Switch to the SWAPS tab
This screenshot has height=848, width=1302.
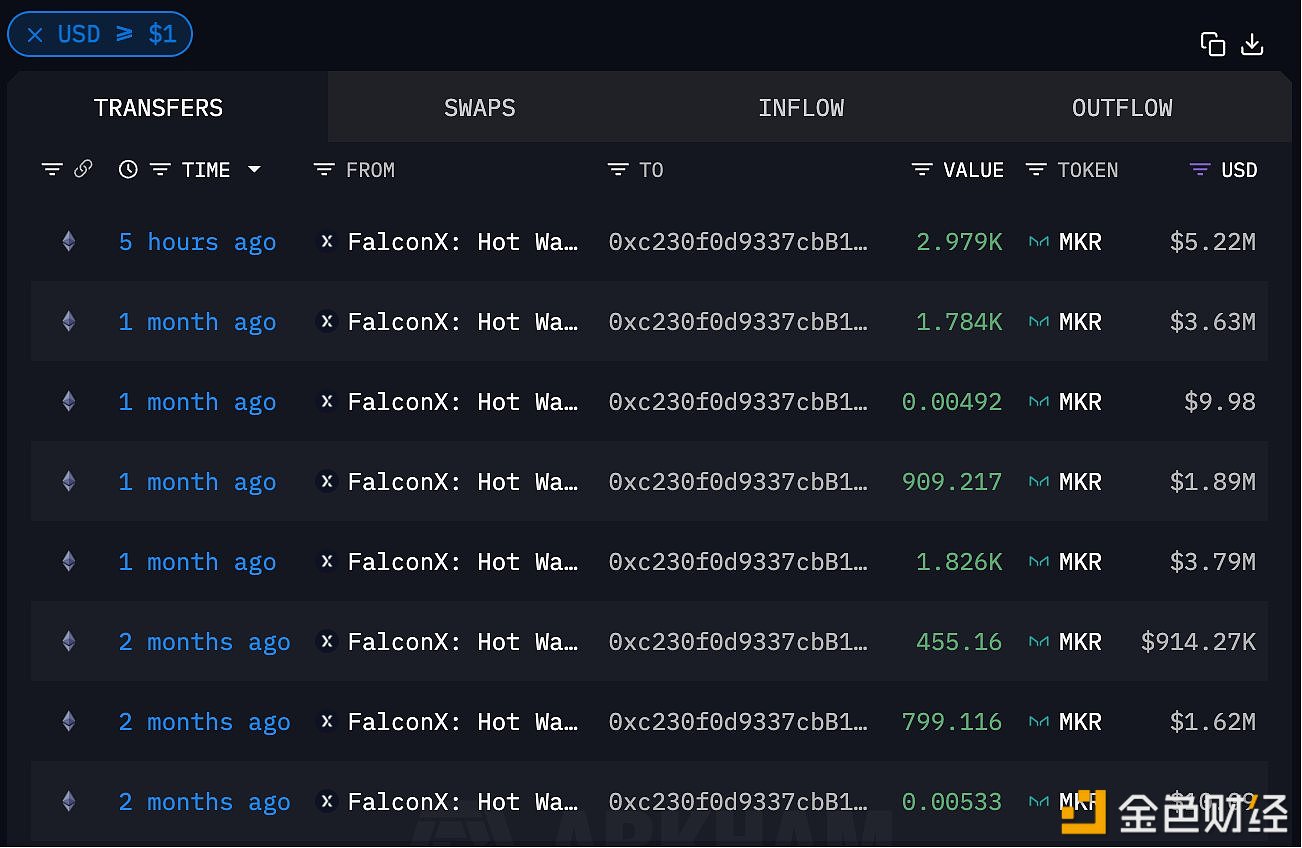(x=479, y=108)
